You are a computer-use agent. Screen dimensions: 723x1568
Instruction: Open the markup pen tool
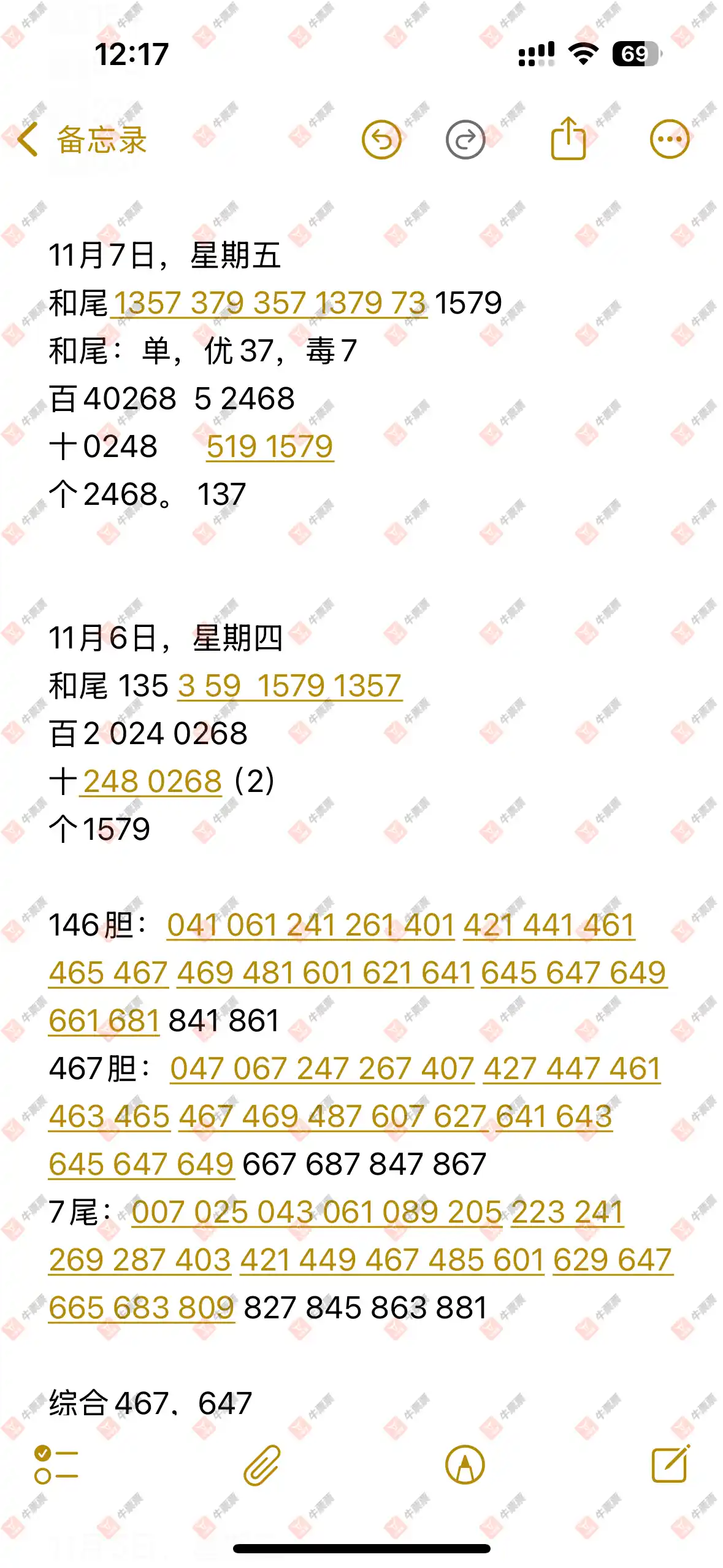point(465,1465)
